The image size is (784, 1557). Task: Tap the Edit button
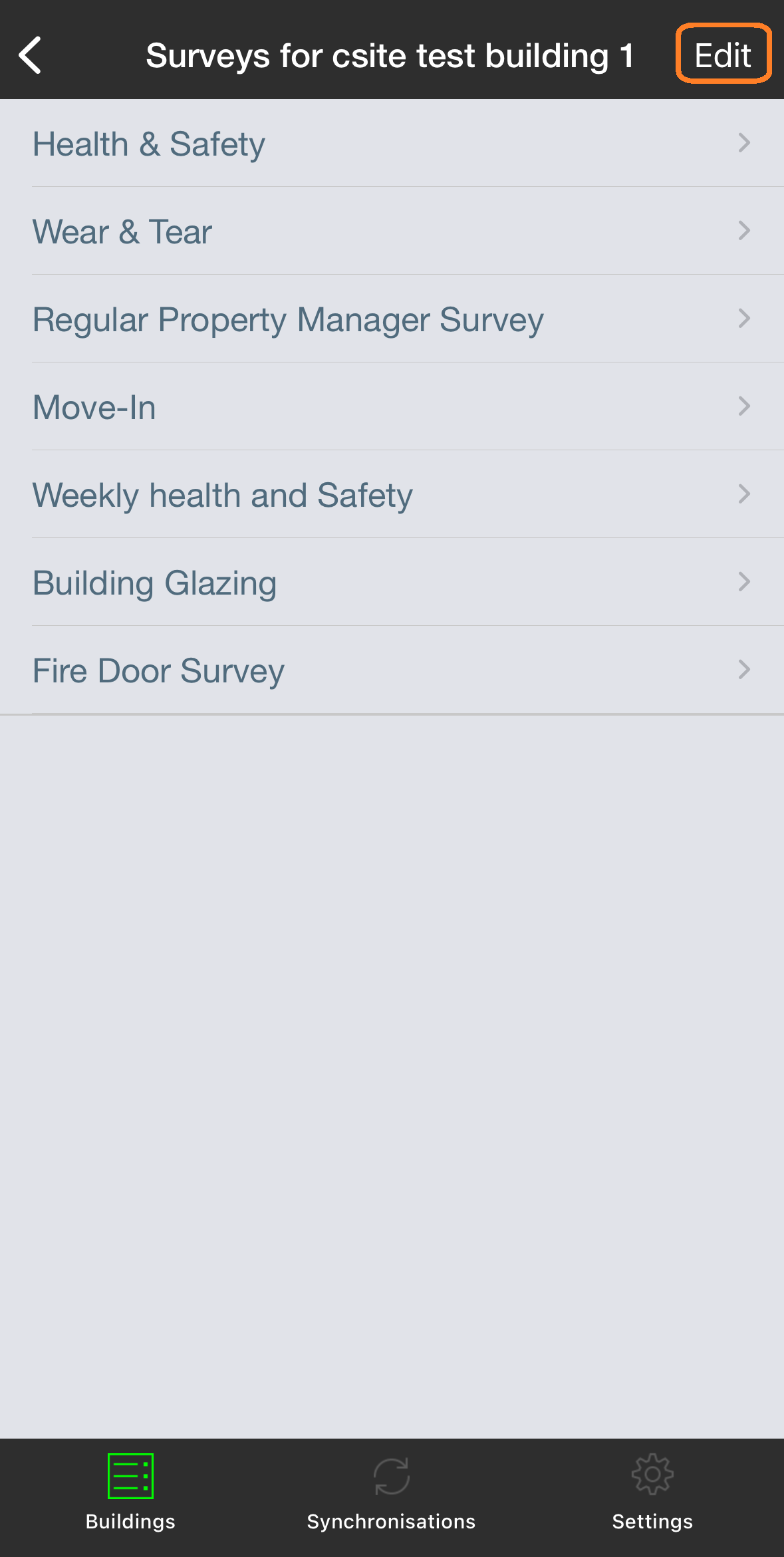[723, 54]
